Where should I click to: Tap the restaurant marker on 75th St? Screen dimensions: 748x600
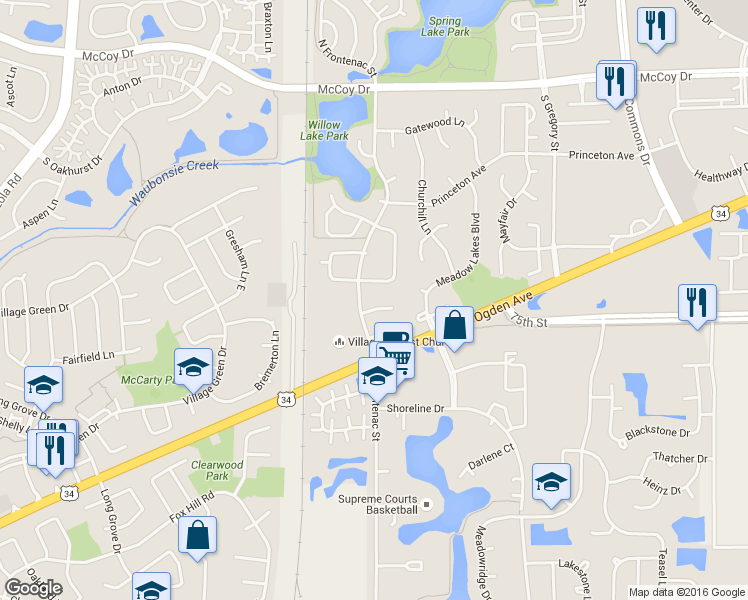(696, 303)
